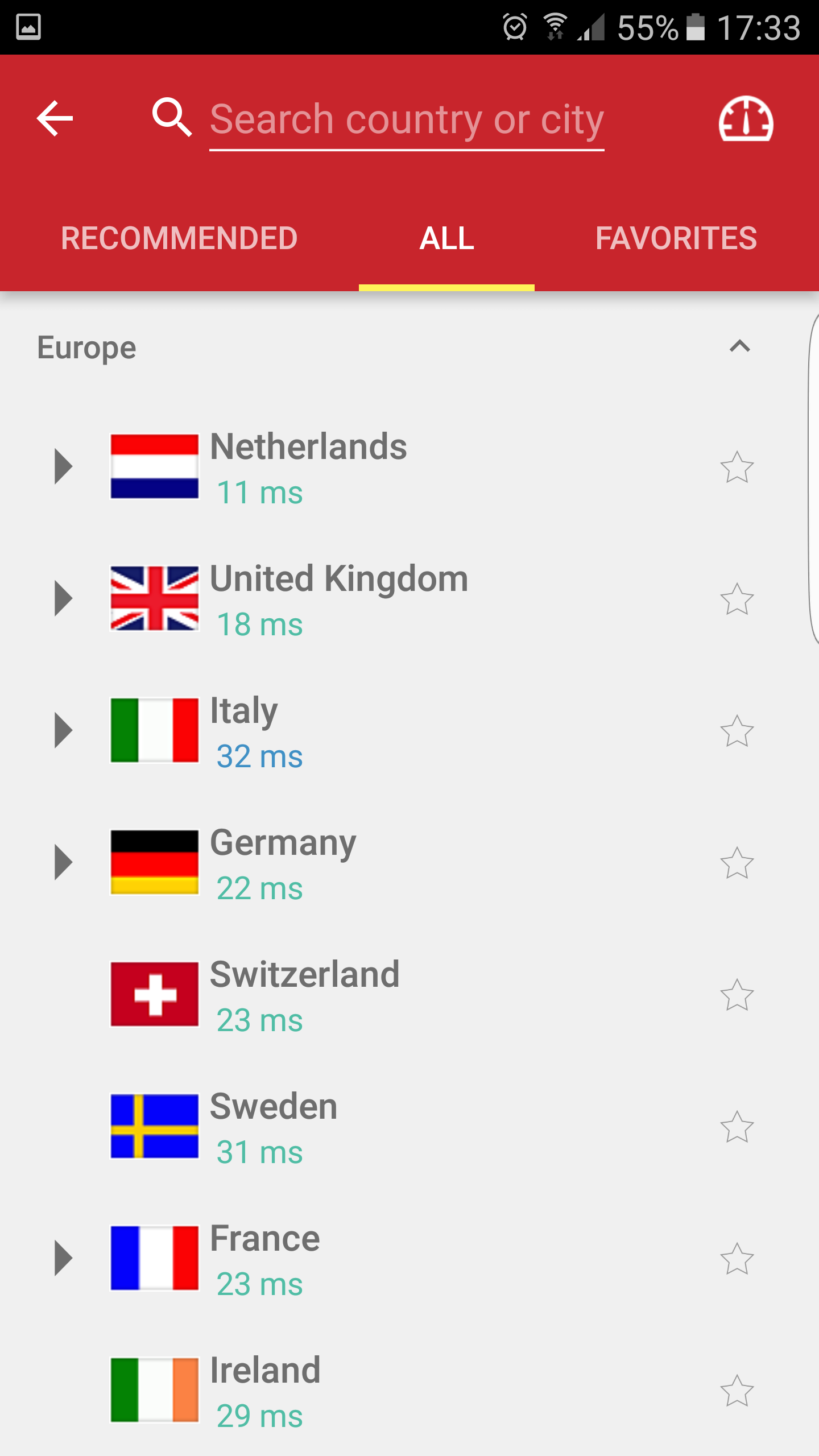Connect to Switzerland
The height and width of the screenshot is (1456, 819).
coord(409,994)
